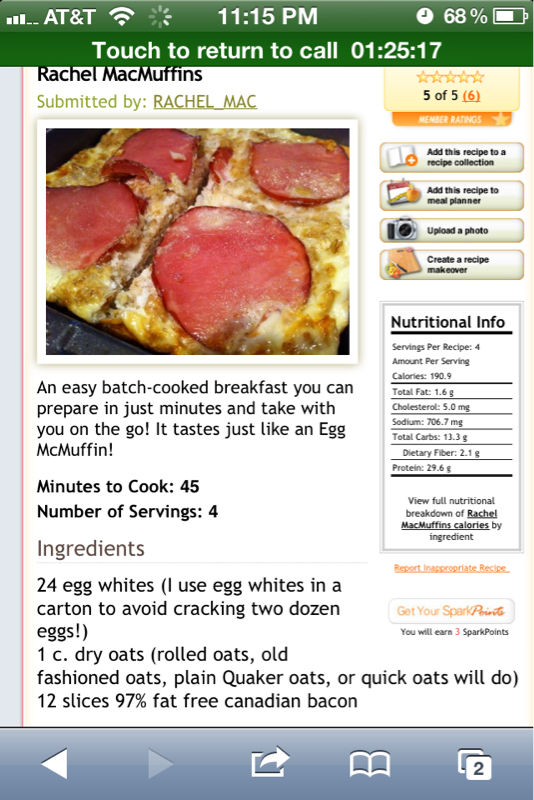Add this recipe to a recipe collection
The image size is (534, 800).
pyautogui.click(x=452, y=157)
